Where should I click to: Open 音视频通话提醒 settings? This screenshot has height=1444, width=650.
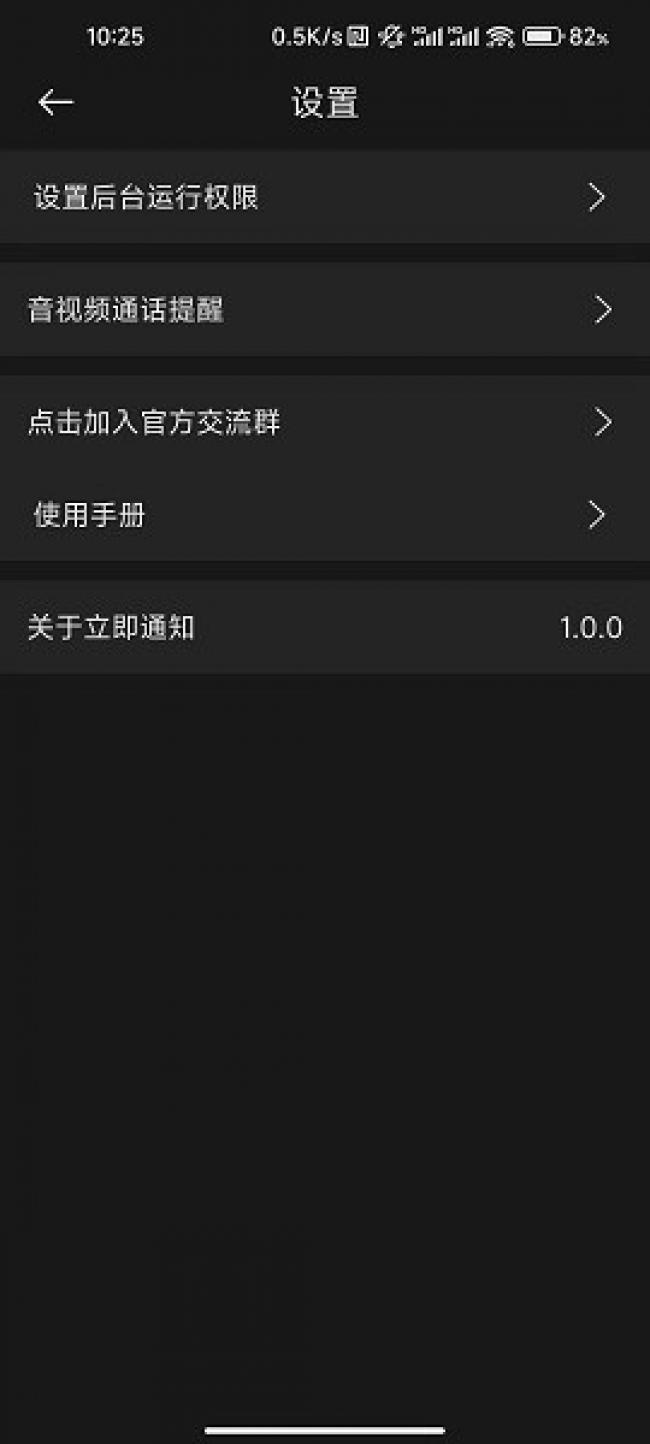pyautogui.click(x=324, y=310)
